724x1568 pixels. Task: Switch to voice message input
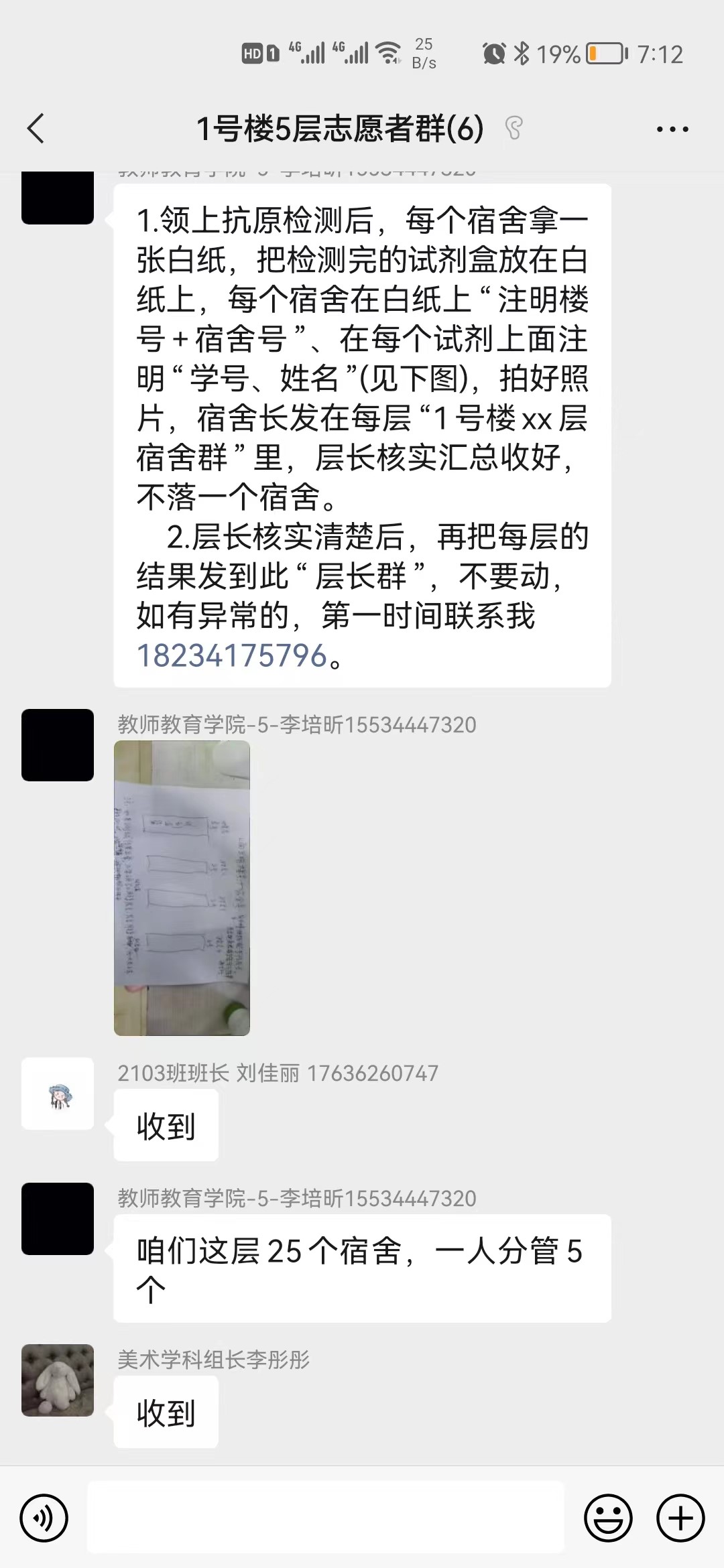pyautogui.click(x=44, y=1518)
